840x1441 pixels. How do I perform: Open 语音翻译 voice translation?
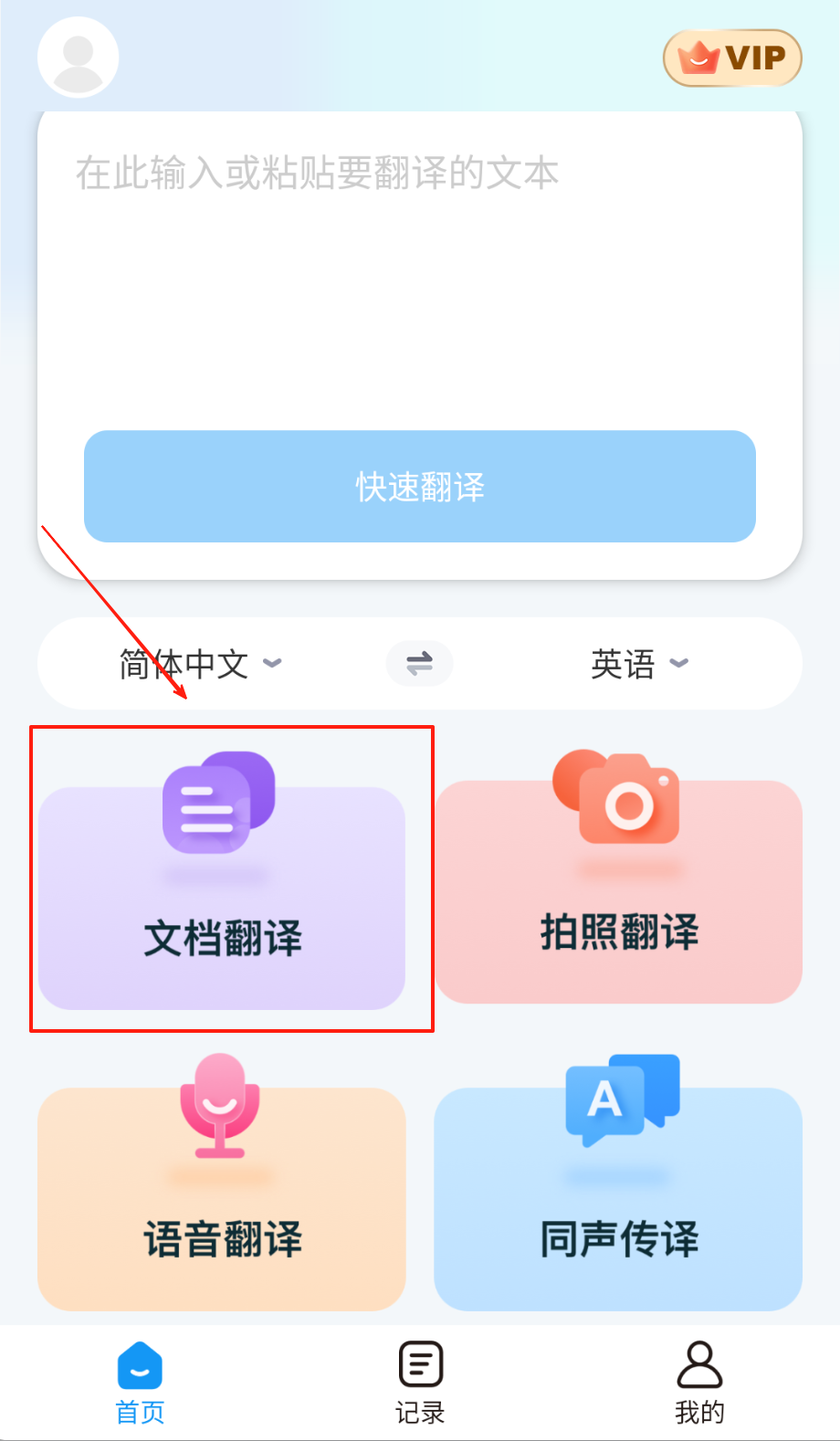222,1198
